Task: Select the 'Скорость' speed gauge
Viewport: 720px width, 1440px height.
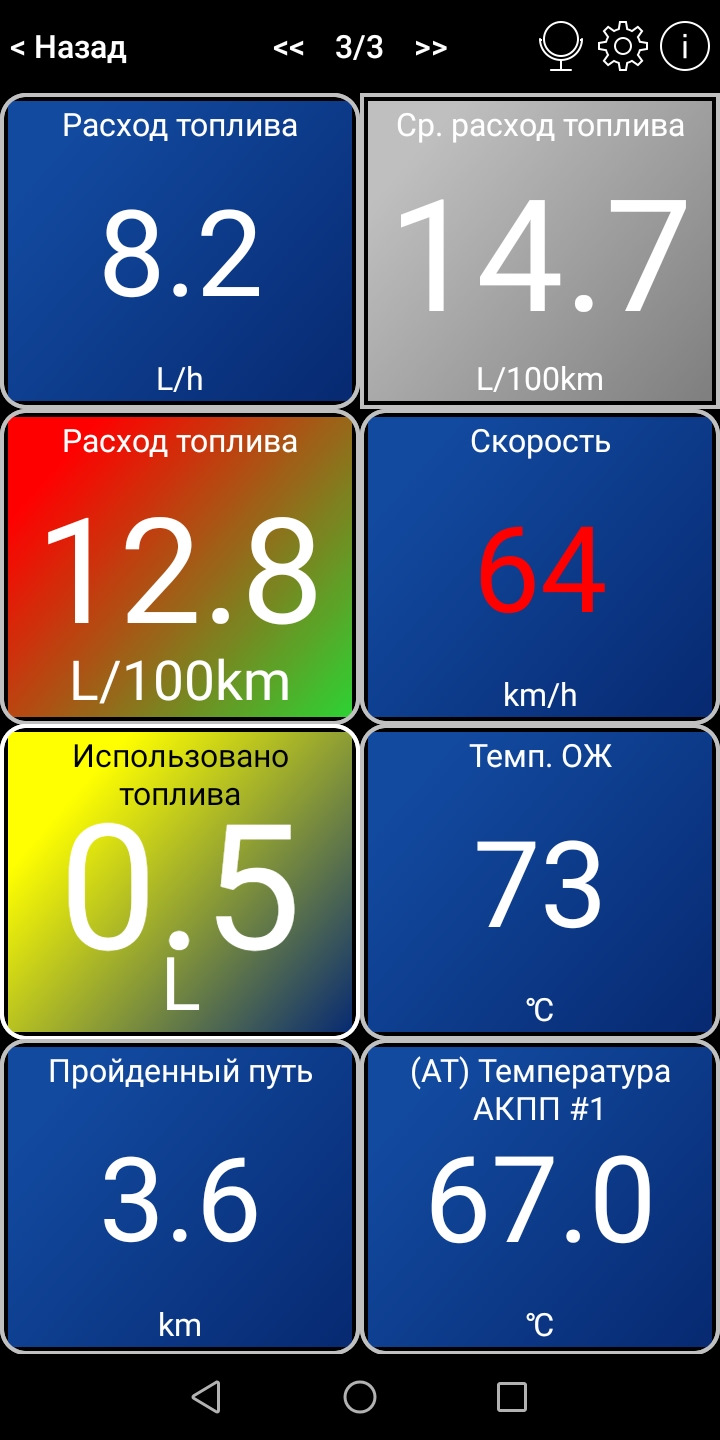Action: pos(540,565)
